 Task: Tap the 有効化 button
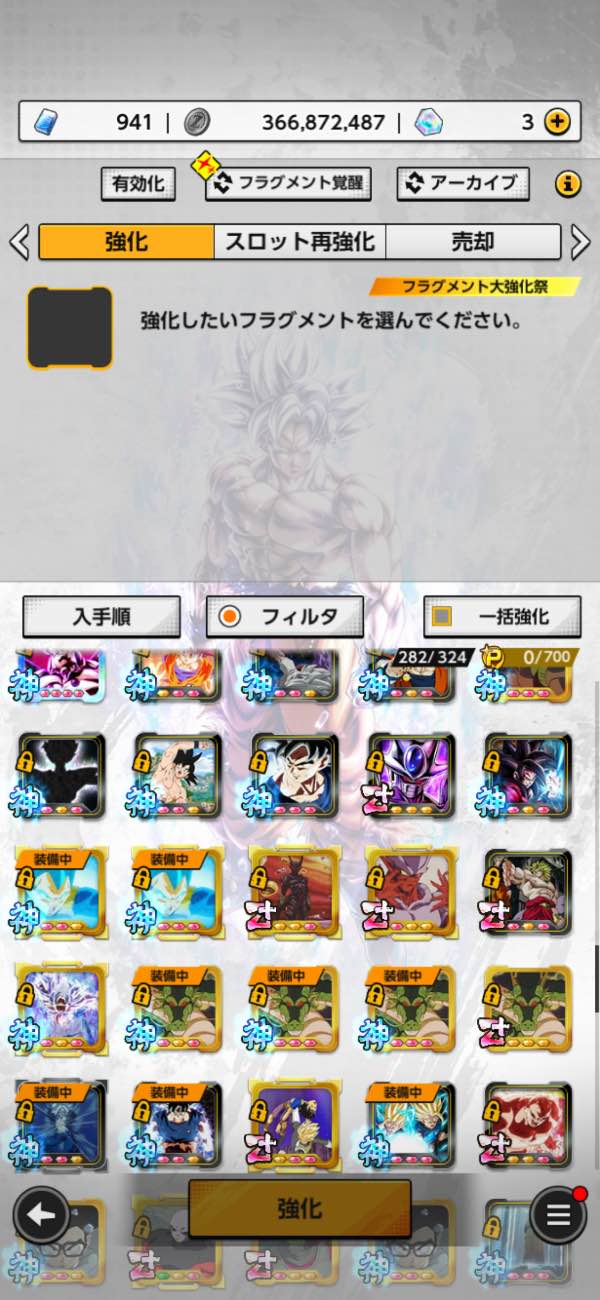tap(138, 183)
